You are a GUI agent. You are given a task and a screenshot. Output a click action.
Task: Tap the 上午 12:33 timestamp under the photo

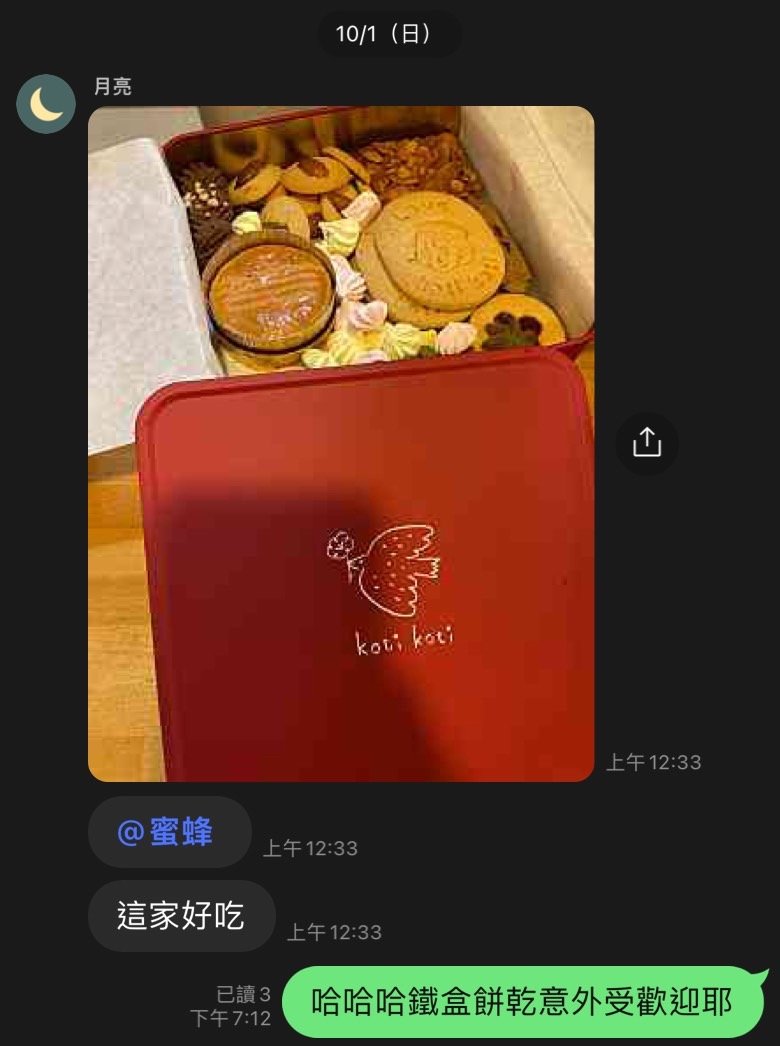tap(653, 761)
